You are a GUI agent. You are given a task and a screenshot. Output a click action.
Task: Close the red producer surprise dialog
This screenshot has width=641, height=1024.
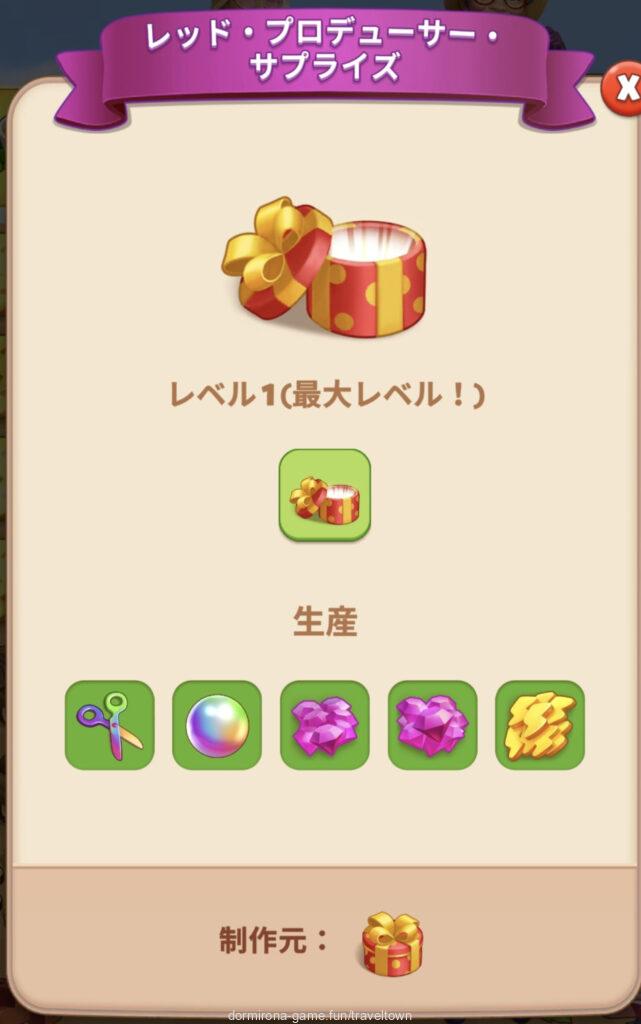[624, 90]
